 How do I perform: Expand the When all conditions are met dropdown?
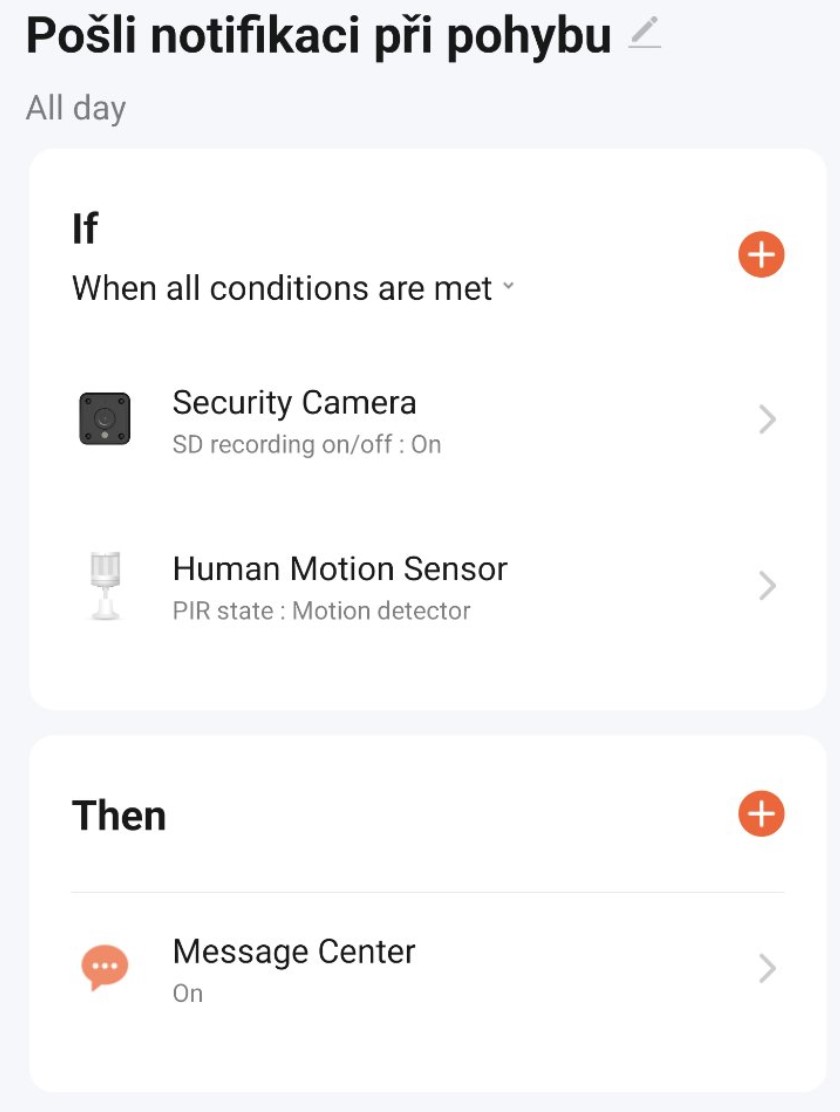click(292, 289)
